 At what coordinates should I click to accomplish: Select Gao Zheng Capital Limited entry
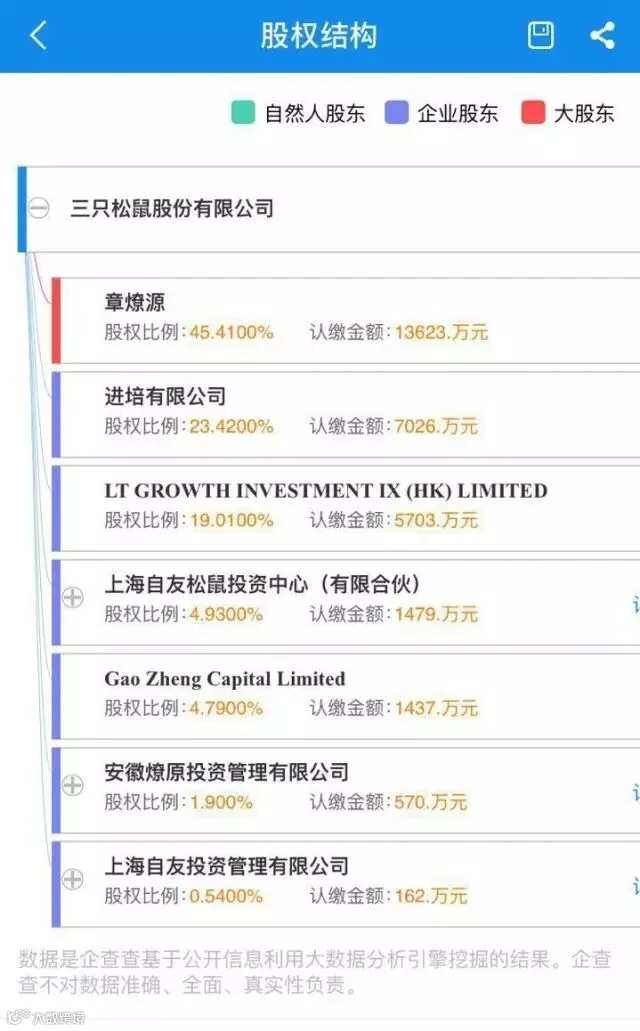coord(346,696)
